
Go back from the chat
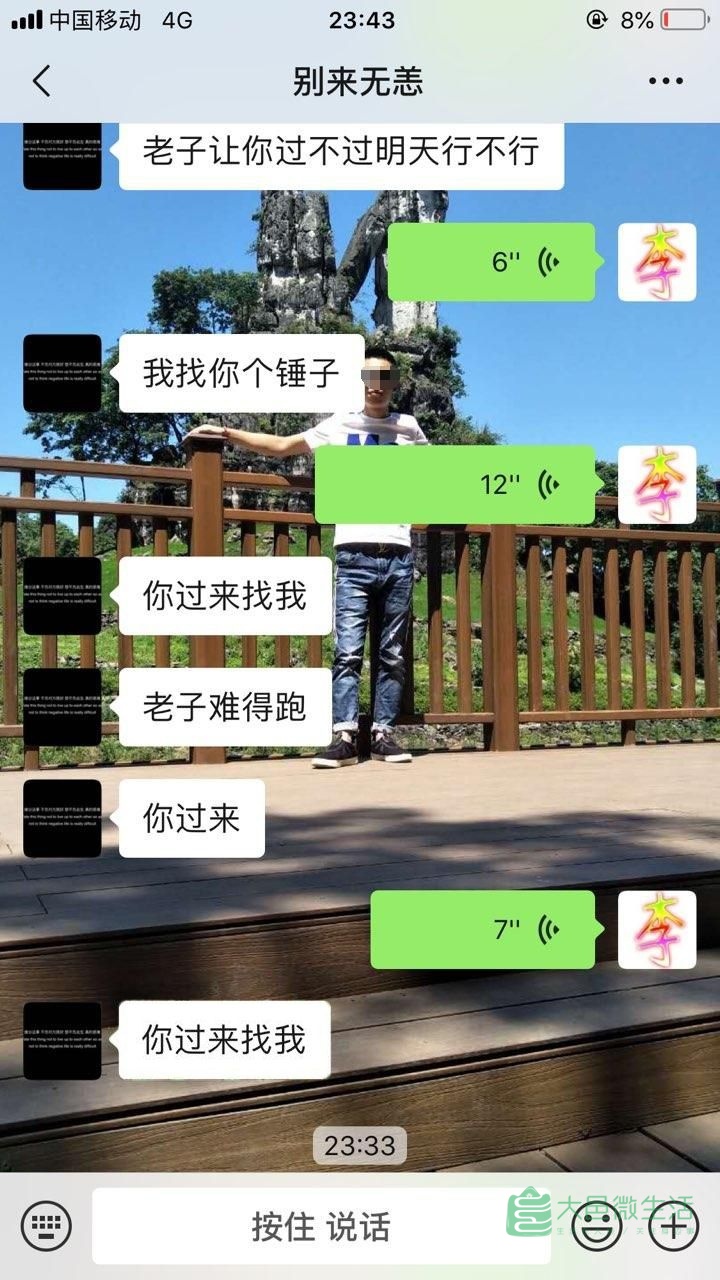(x=41, y=81)
